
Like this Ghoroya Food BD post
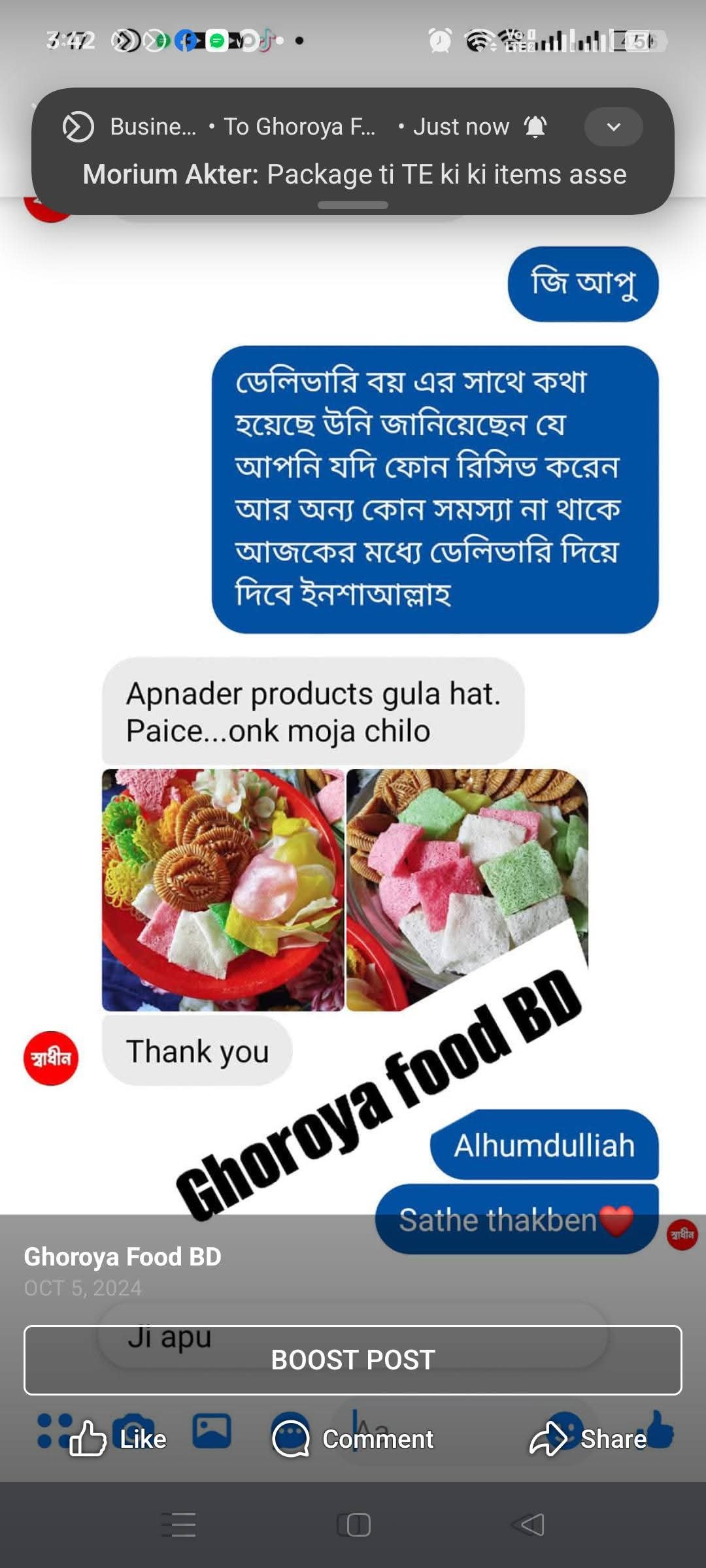pyautogui.click(x=118, y=1439)
